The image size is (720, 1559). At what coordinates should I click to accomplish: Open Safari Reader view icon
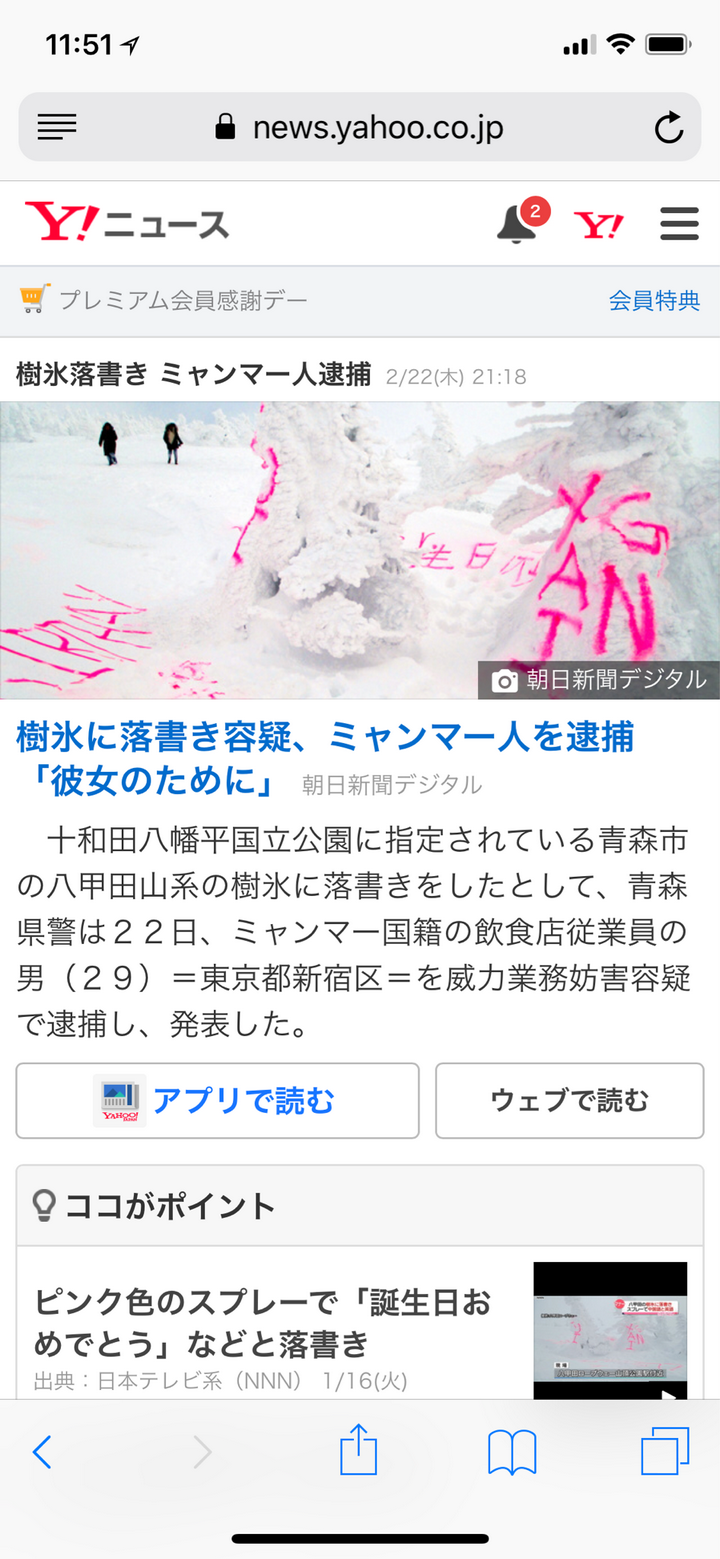(57, 127)
